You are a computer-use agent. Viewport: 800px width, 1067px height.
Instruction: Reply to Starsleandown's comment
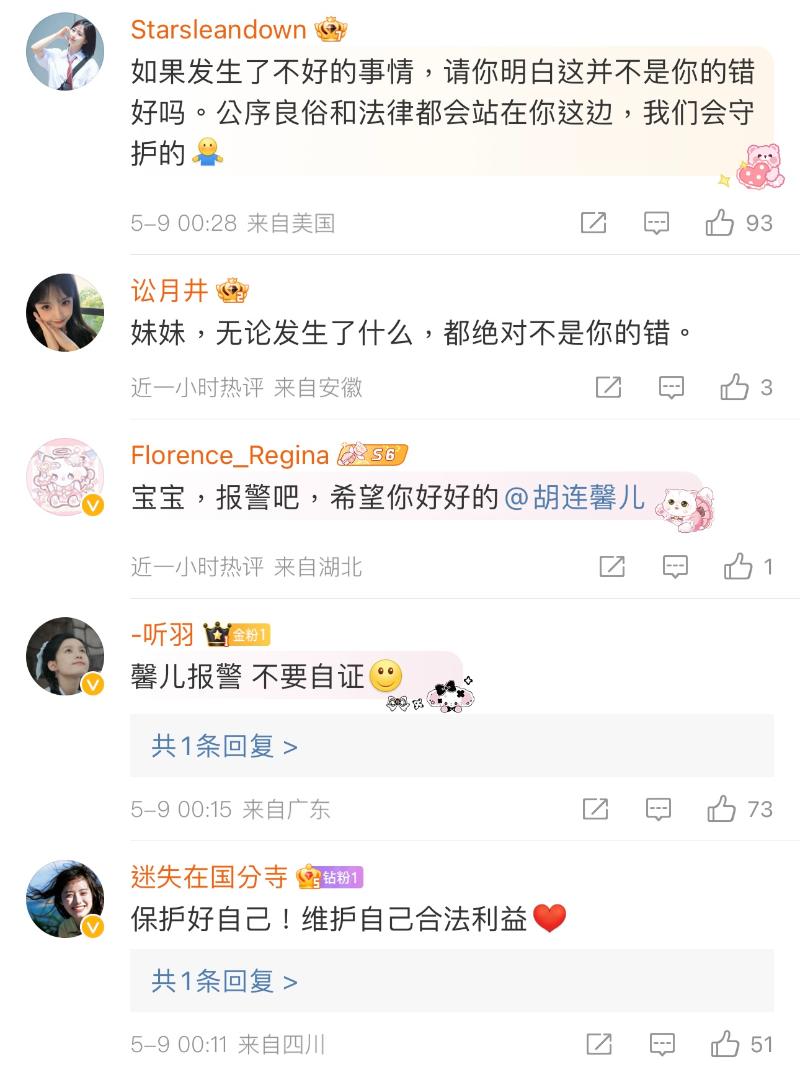pos(656,223)
